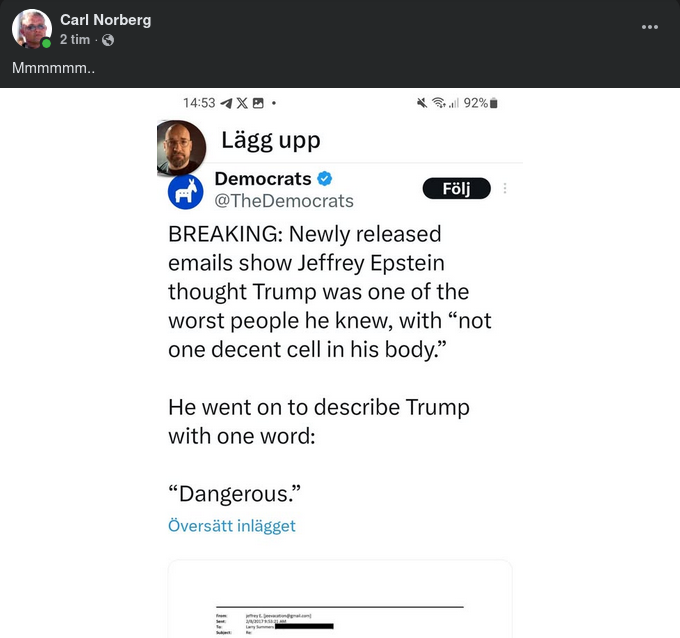This screenshot has height=638, width=680.
Task: Open the shared screenshot image
Action: 340,360
